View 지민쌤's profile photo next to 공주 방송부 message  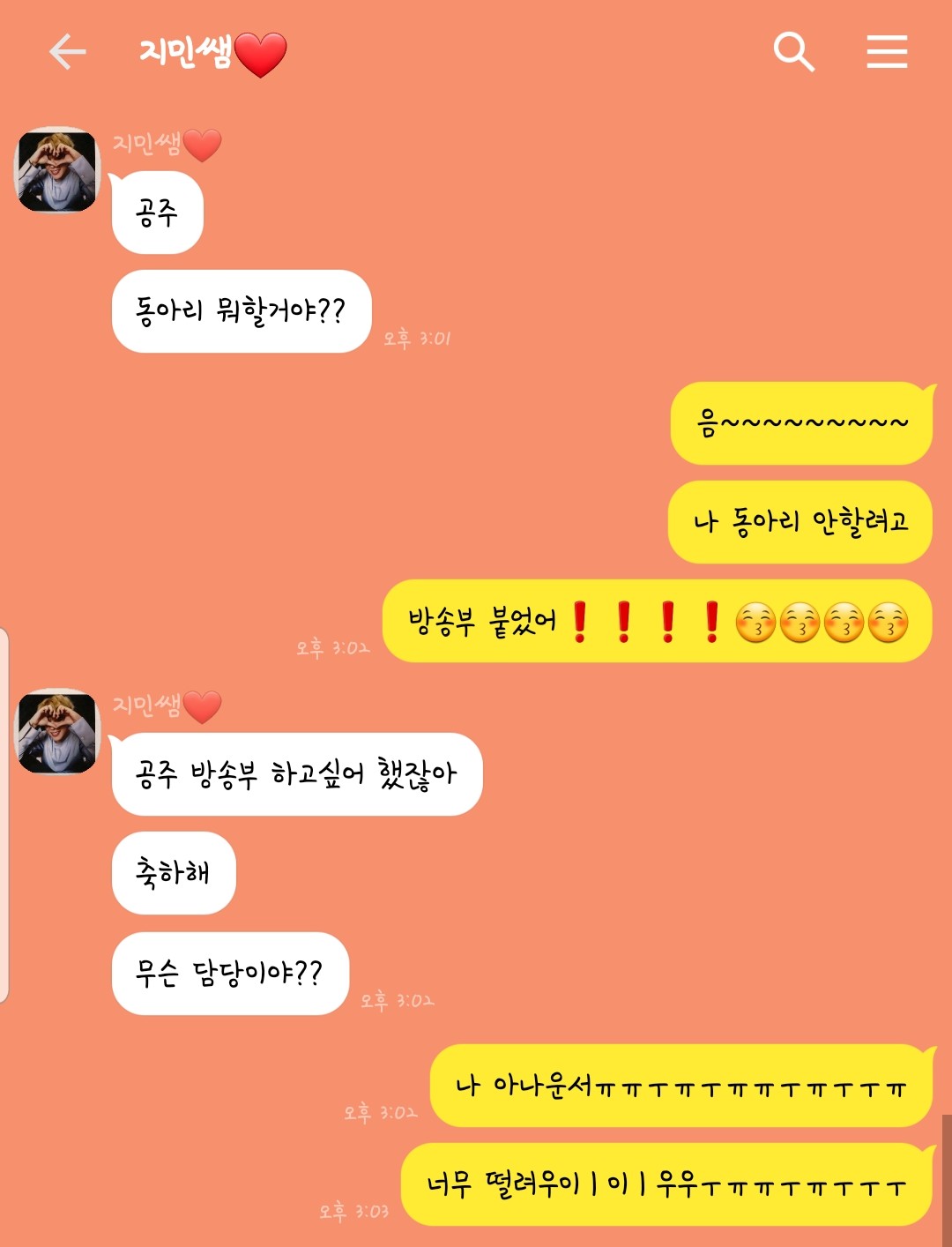[x=58, y=733]
